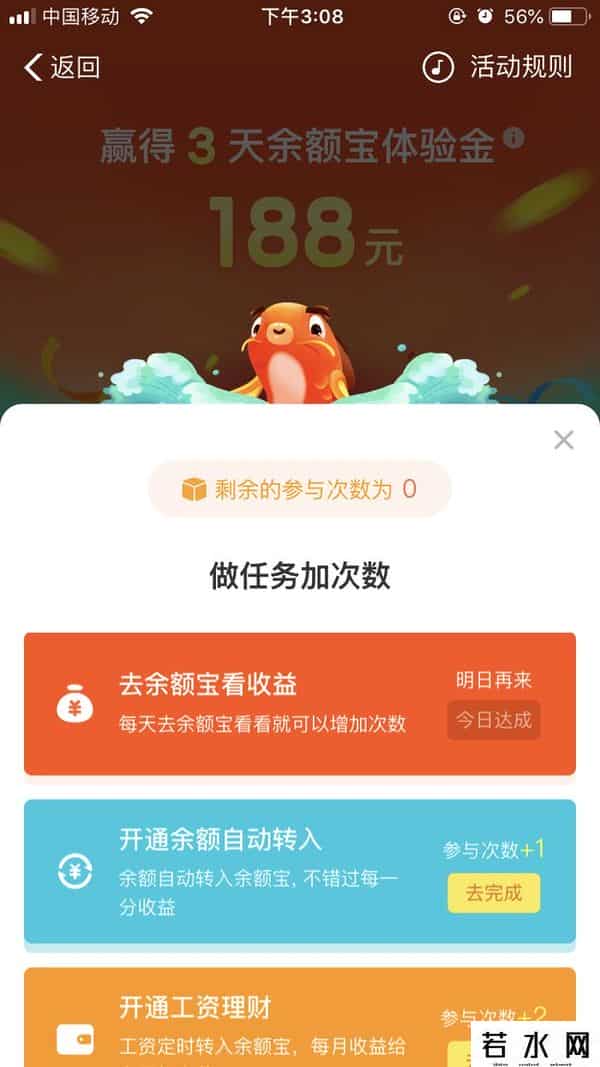Tap the 今日达成 button on 去余额宝看收益
The image size is (600, 1067).
click(x=494, y=720)
